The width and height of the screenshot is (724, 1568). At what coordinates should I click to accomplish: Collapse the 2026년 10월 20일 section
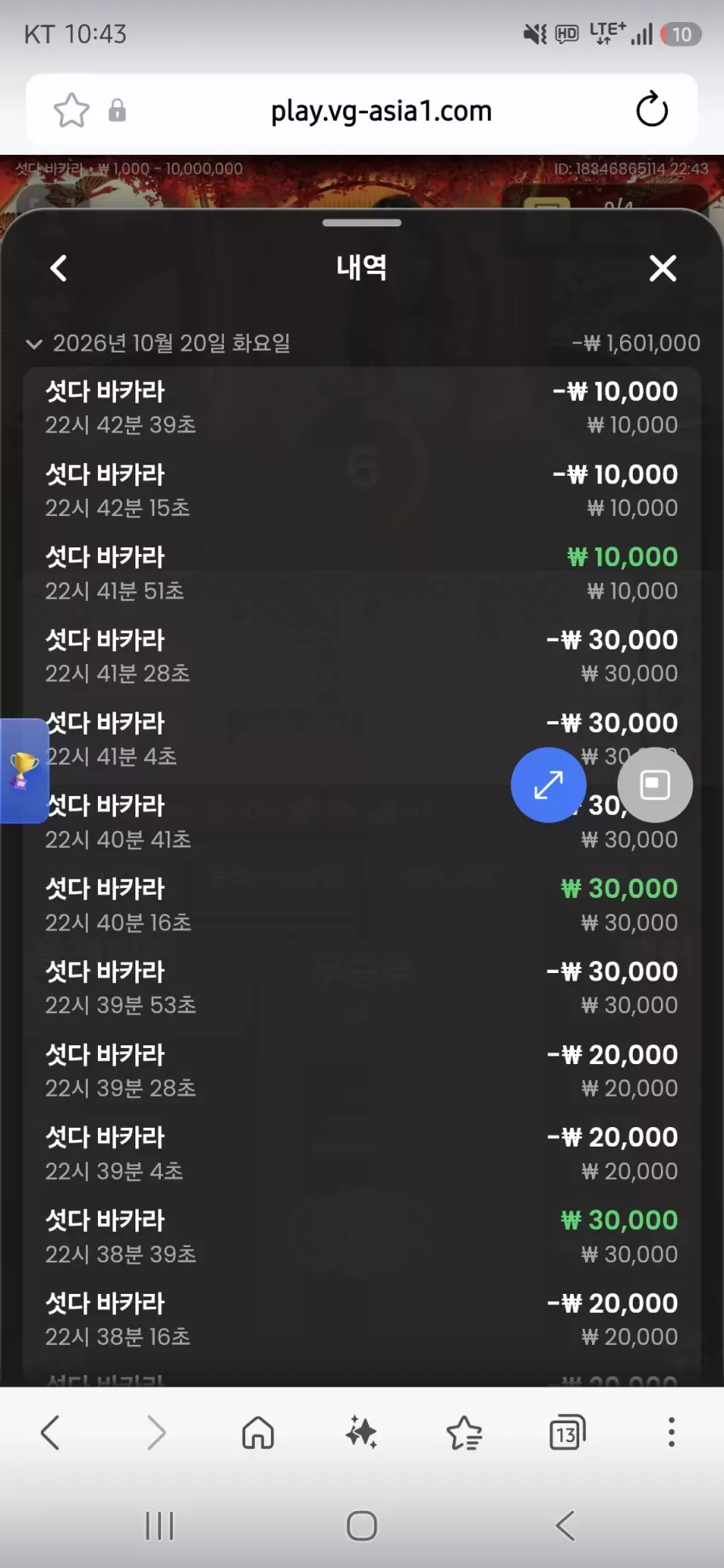tap(34, 344)
